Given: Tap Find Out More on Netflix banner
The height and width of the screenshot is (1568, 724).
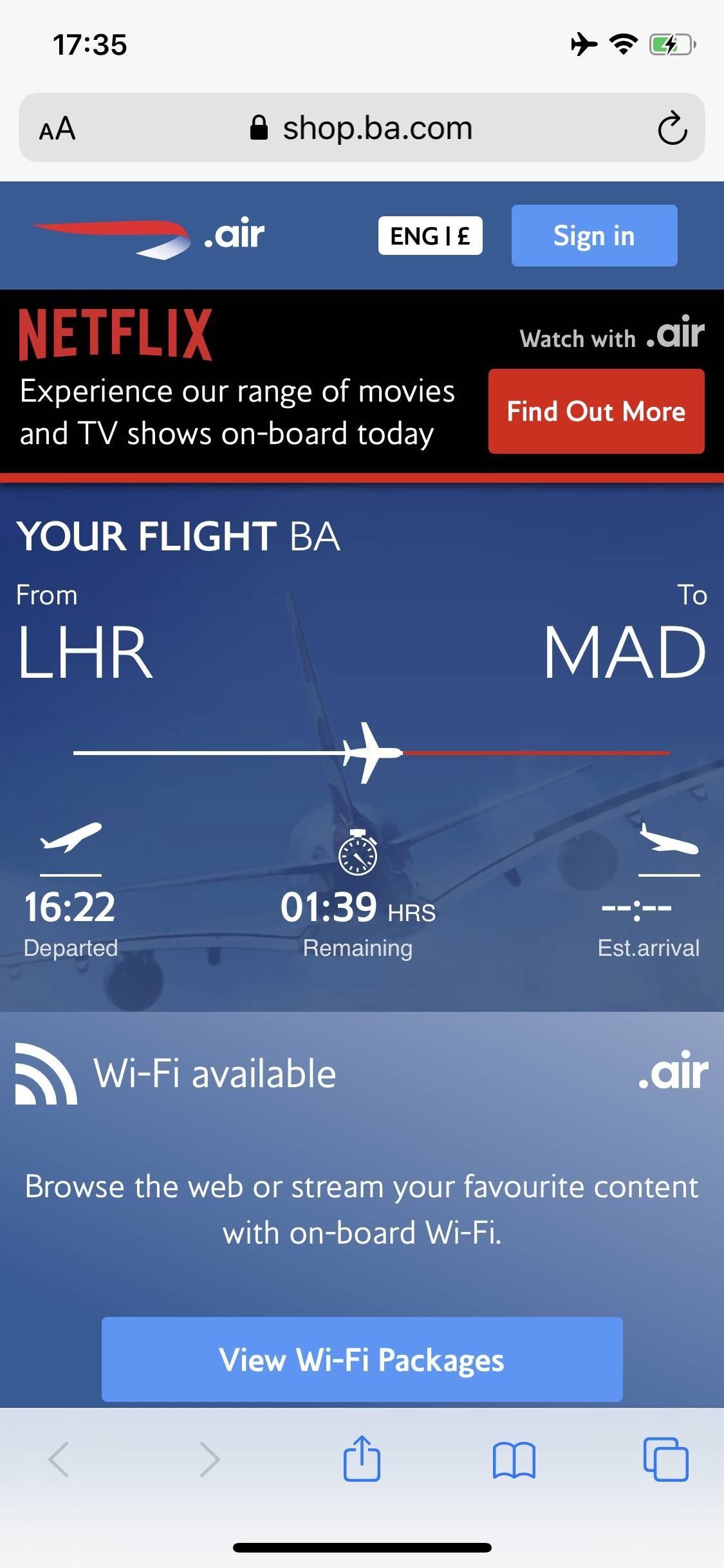Looking at the screenshot, I should coord(596,411).
